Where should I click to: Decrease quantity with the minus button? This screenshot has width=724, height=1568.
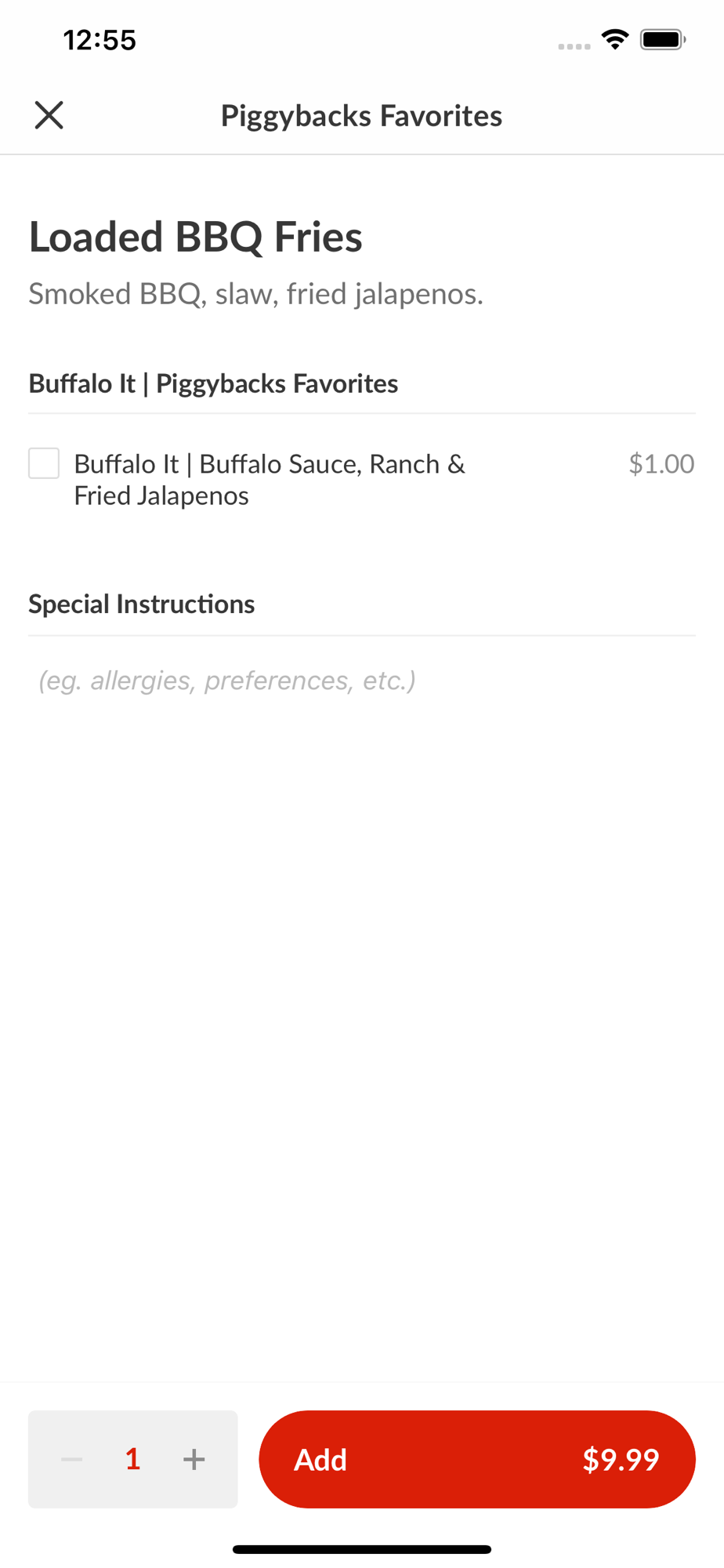tap(72, 1459)
